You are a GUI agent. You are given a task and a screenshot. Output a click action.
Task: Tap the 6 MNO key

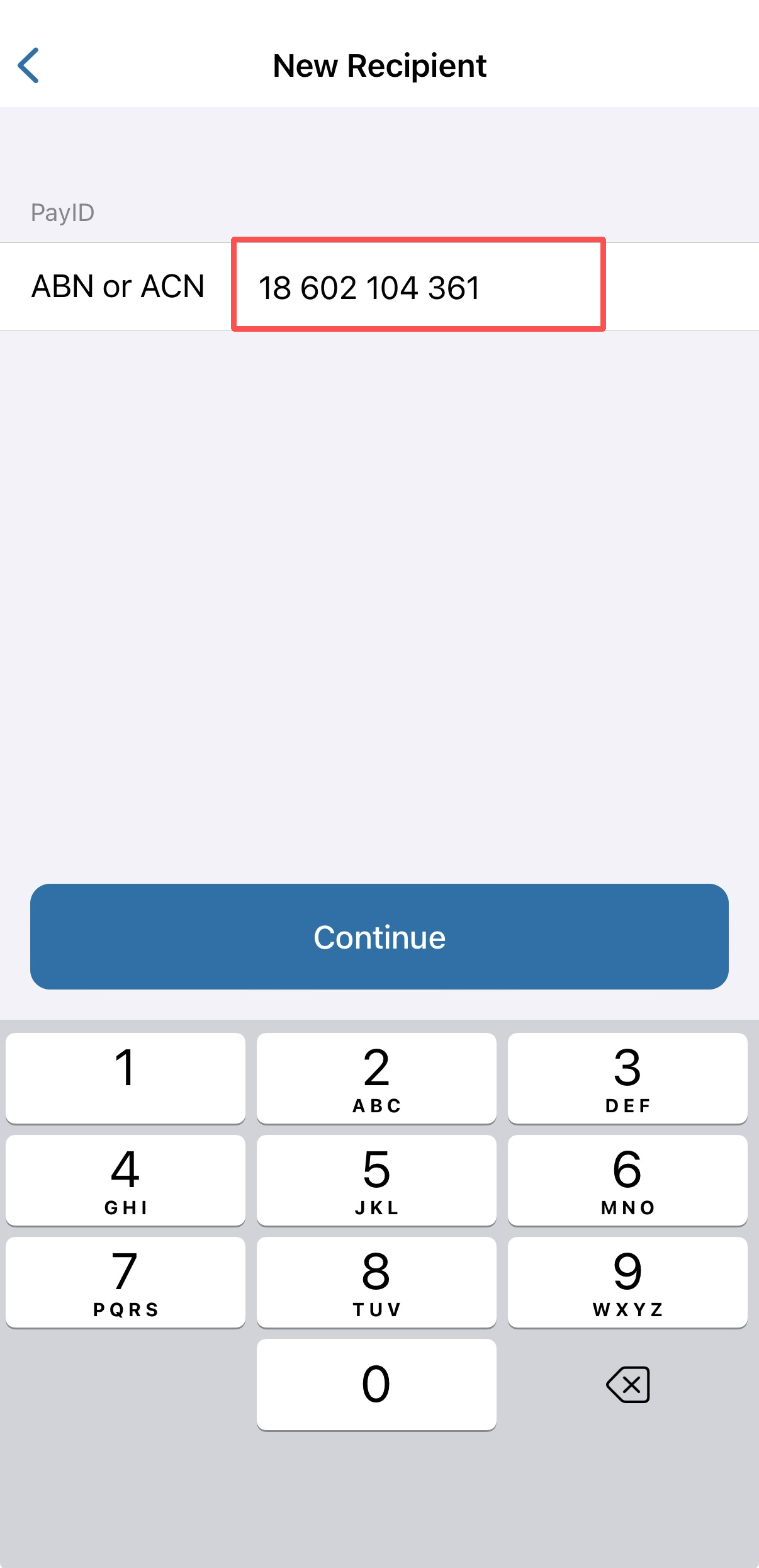pos(627,1180)
